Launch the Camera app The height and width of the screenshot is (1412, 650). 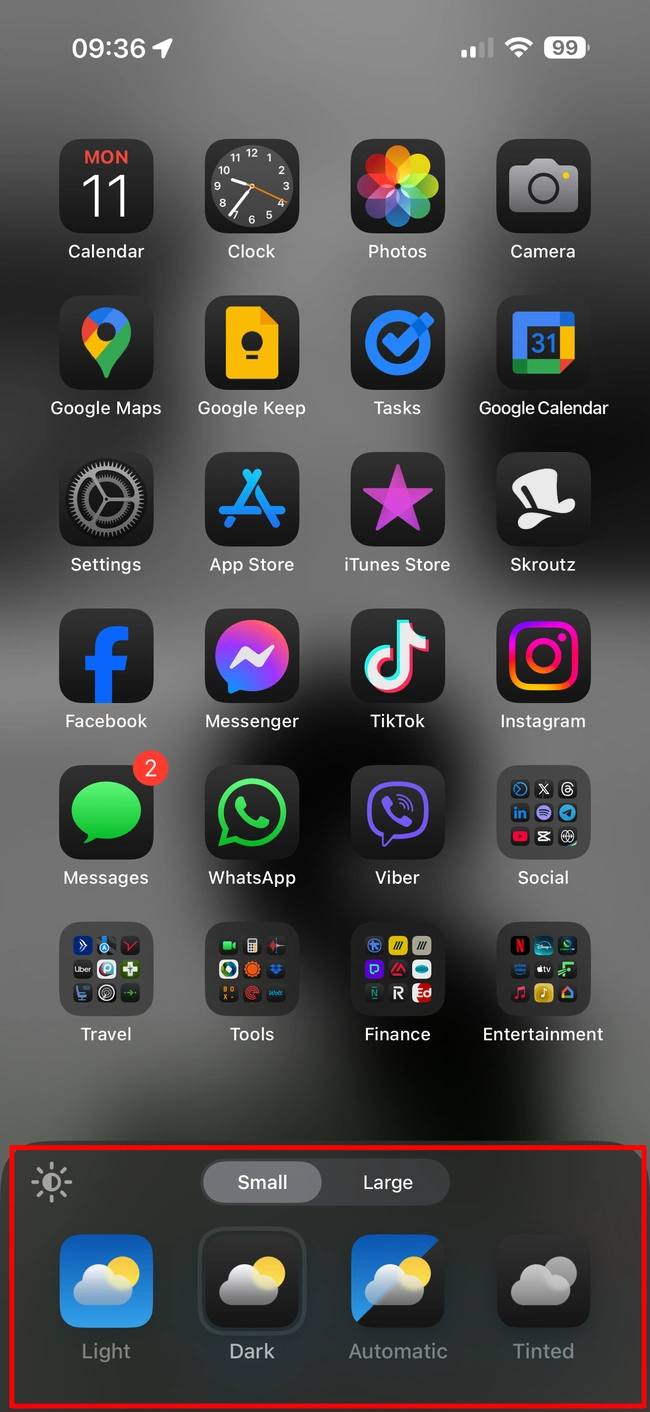tap(543, 186)
